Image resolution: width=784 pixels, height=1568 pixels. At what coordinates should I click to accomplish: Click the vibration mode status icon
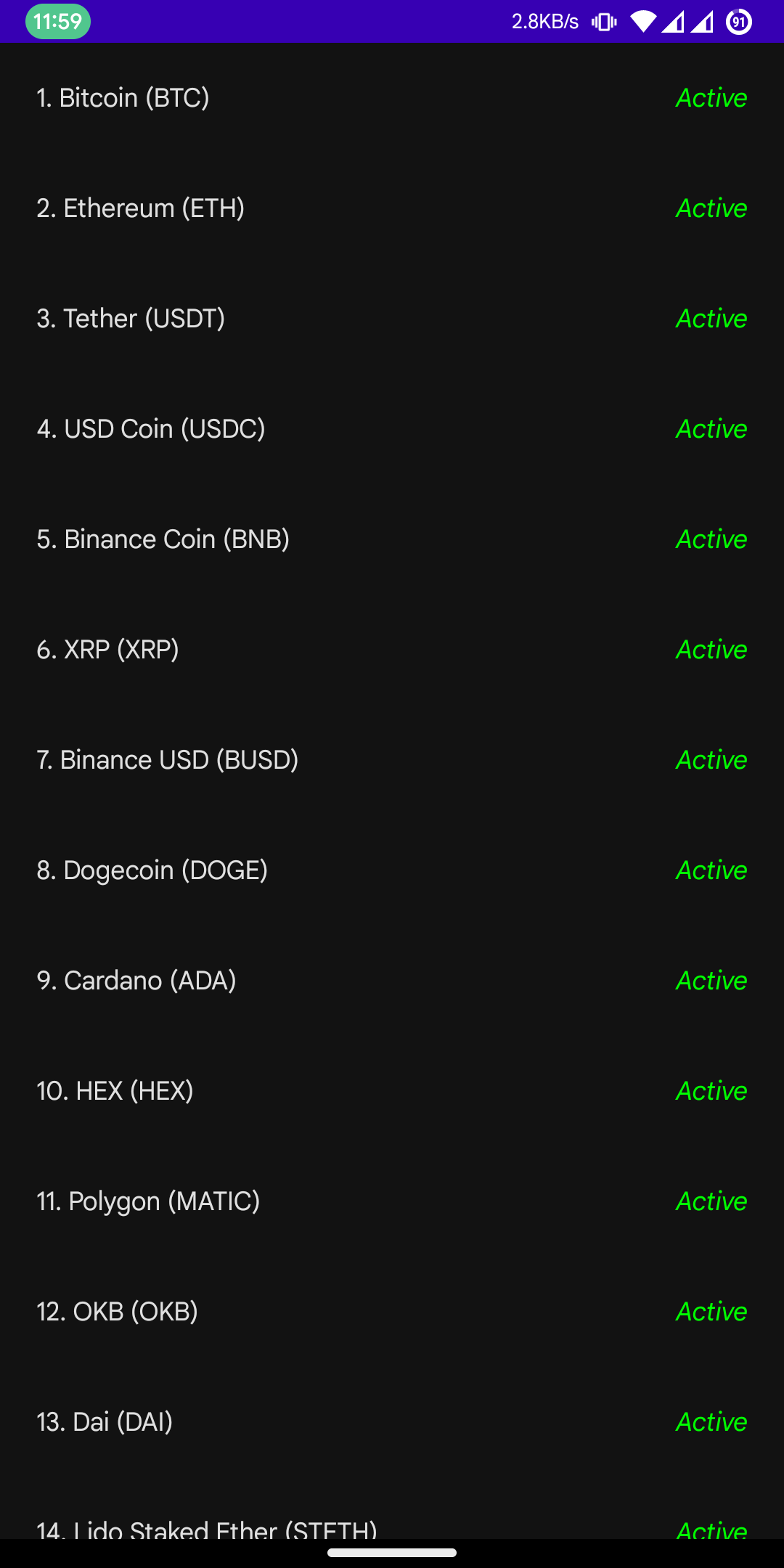point(603,21)
